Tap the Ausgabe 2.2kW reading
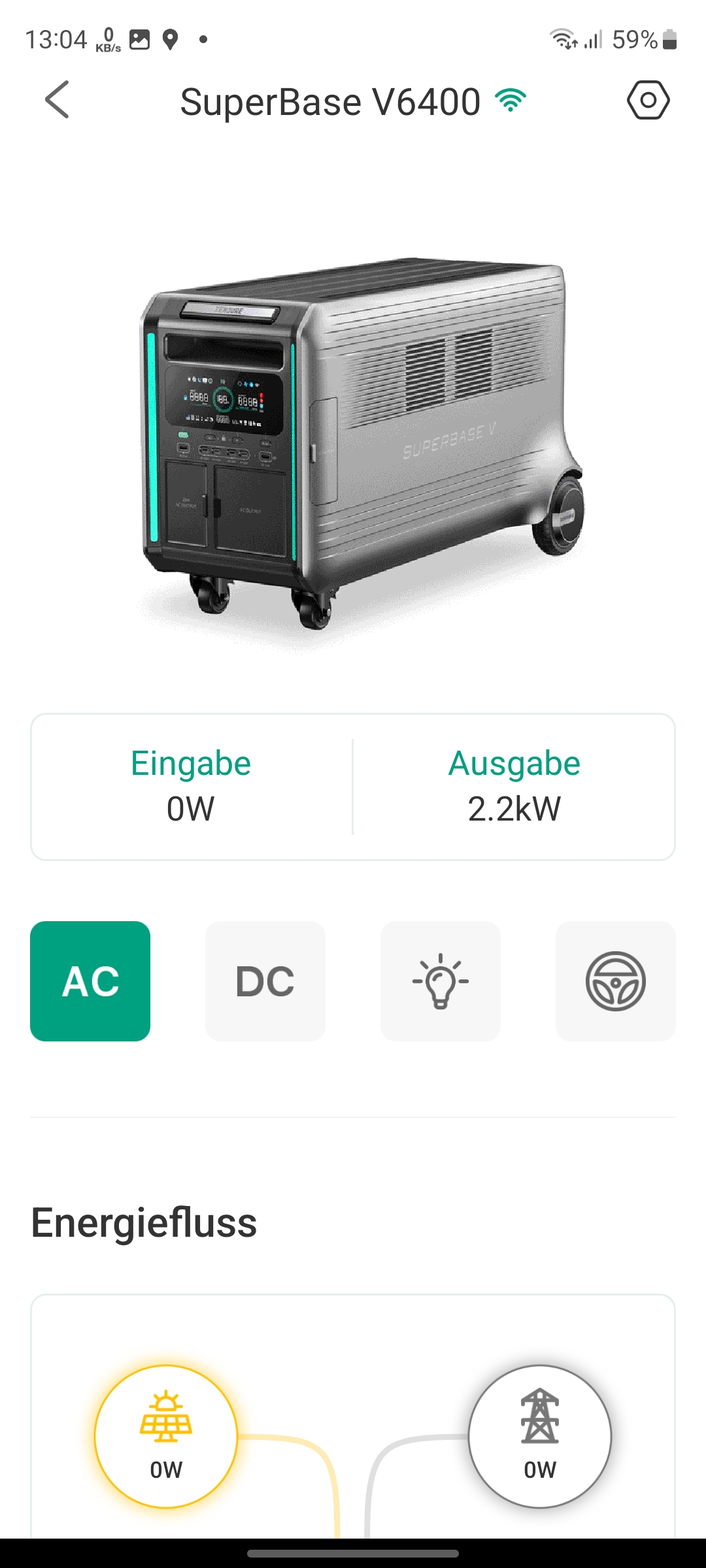Viewport: 706px width, 1568px height. 514,810
